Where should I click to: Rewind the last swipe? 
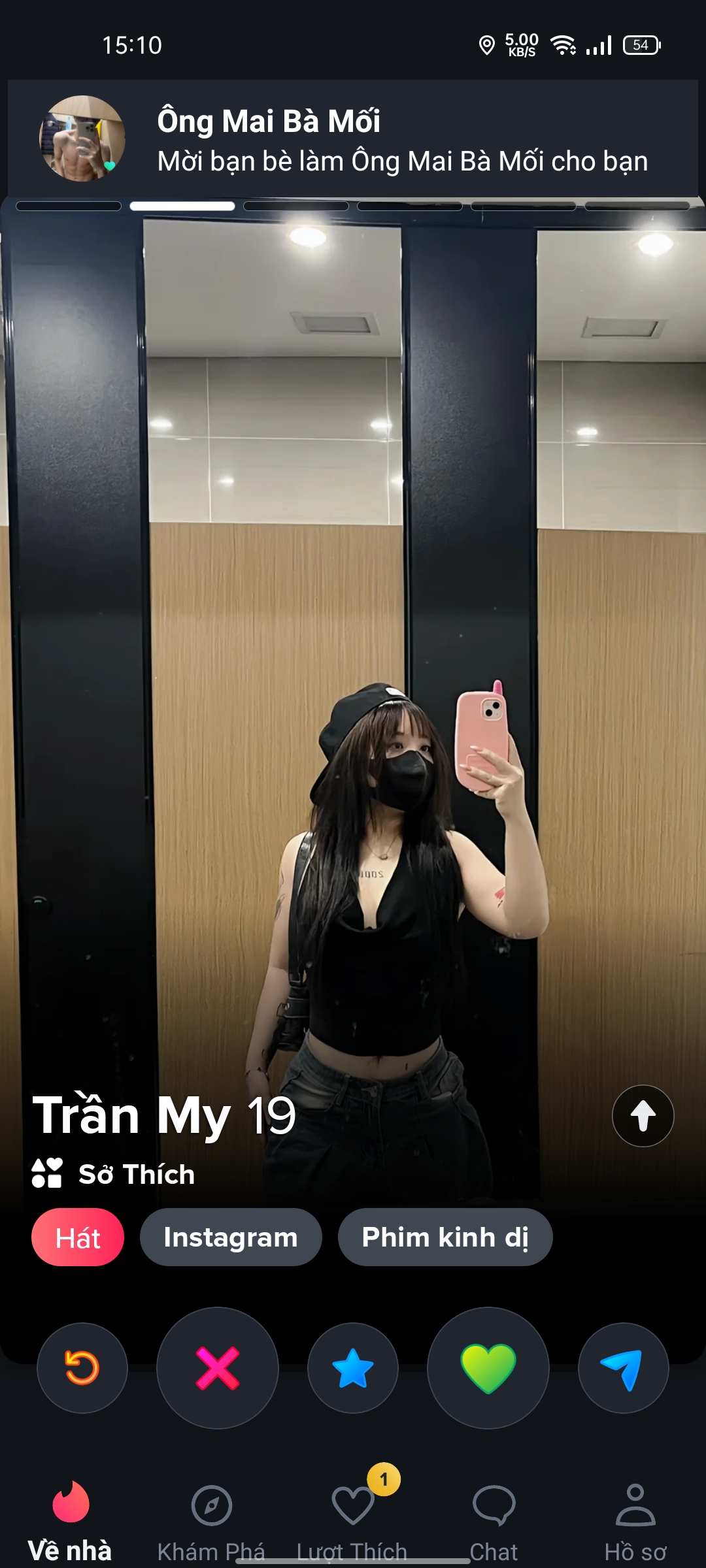tap(82, 1367)
